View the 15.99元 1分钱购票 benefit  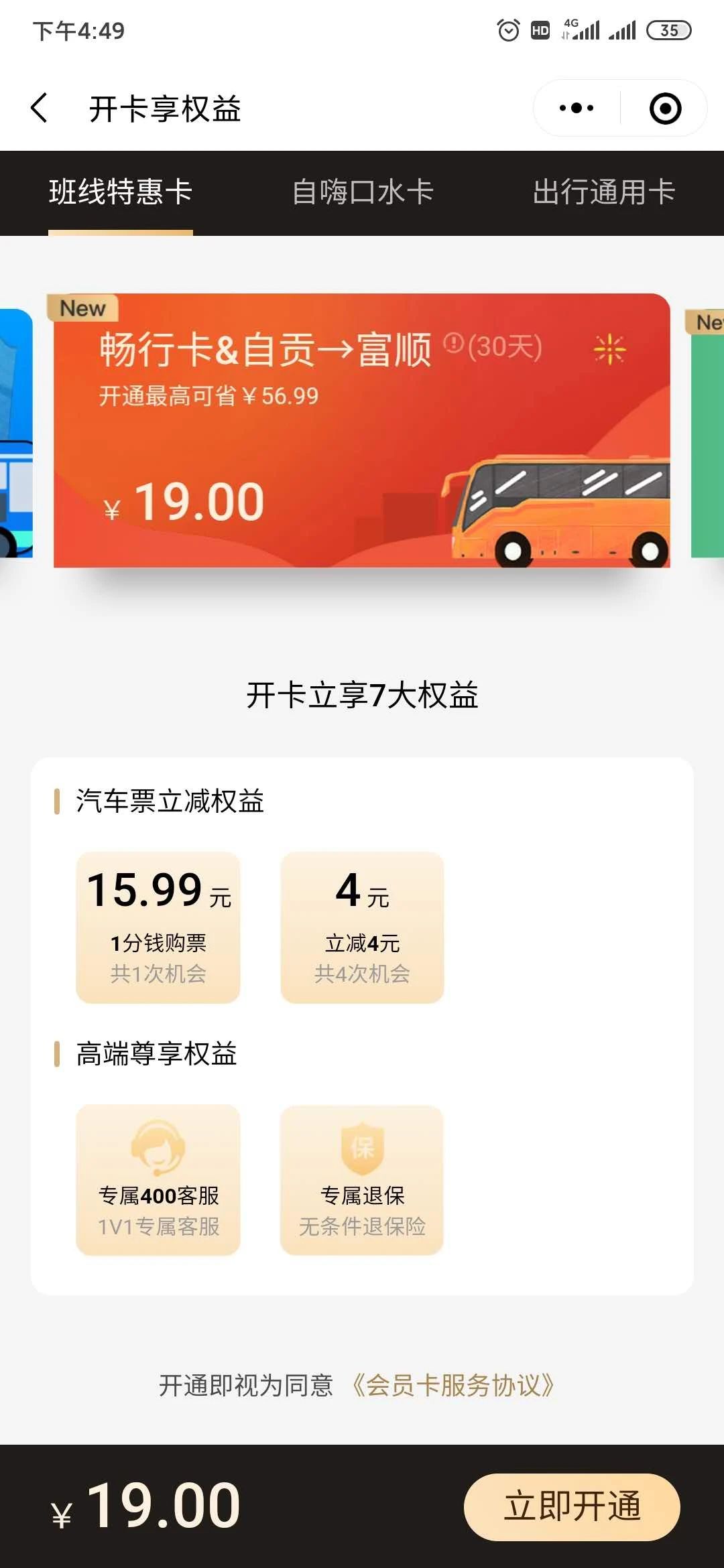(x=158, y=927)
